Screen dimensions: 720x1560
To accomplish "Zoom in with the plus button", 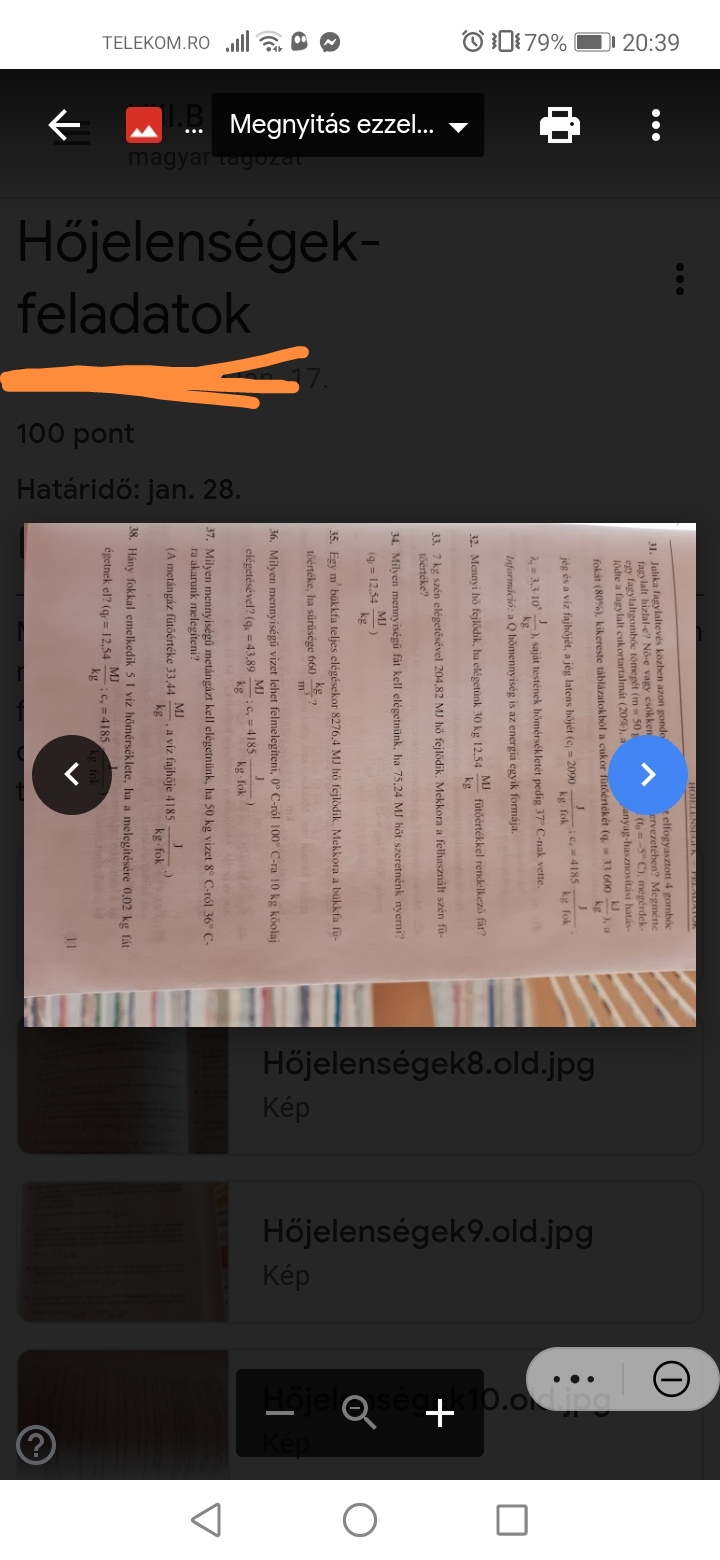I will [440, 1412].
